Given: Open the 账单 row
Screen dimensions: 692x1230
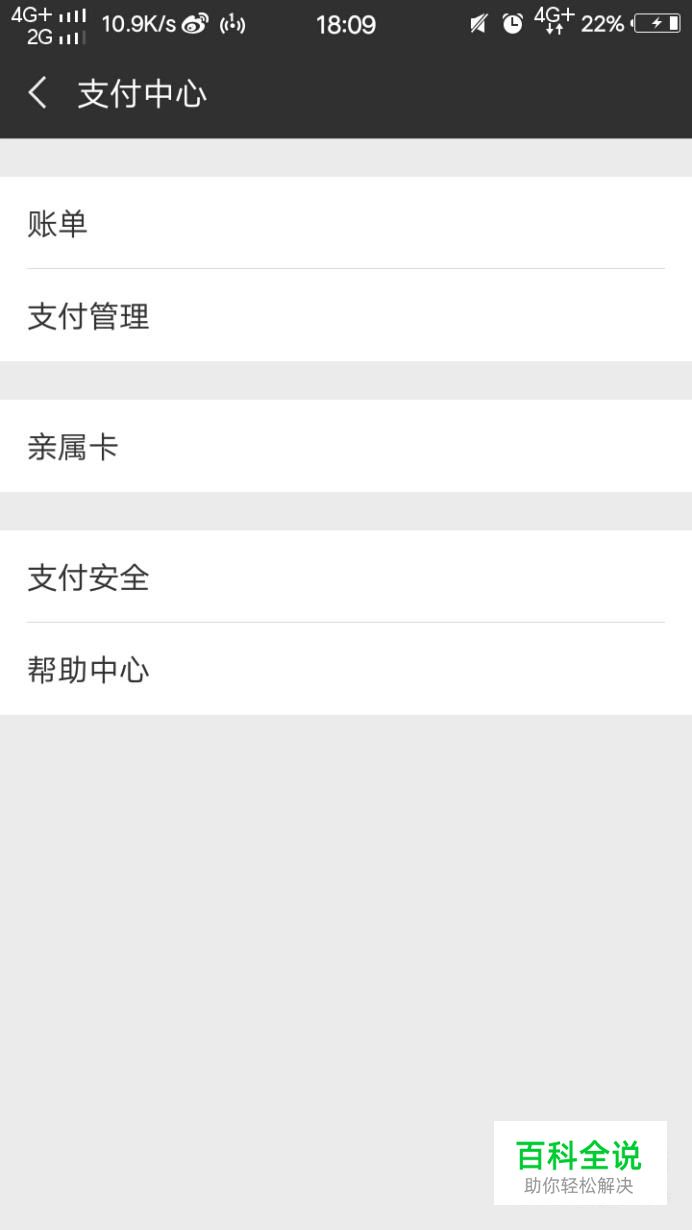Looking at the screenshot, I should tap(346, 223).
